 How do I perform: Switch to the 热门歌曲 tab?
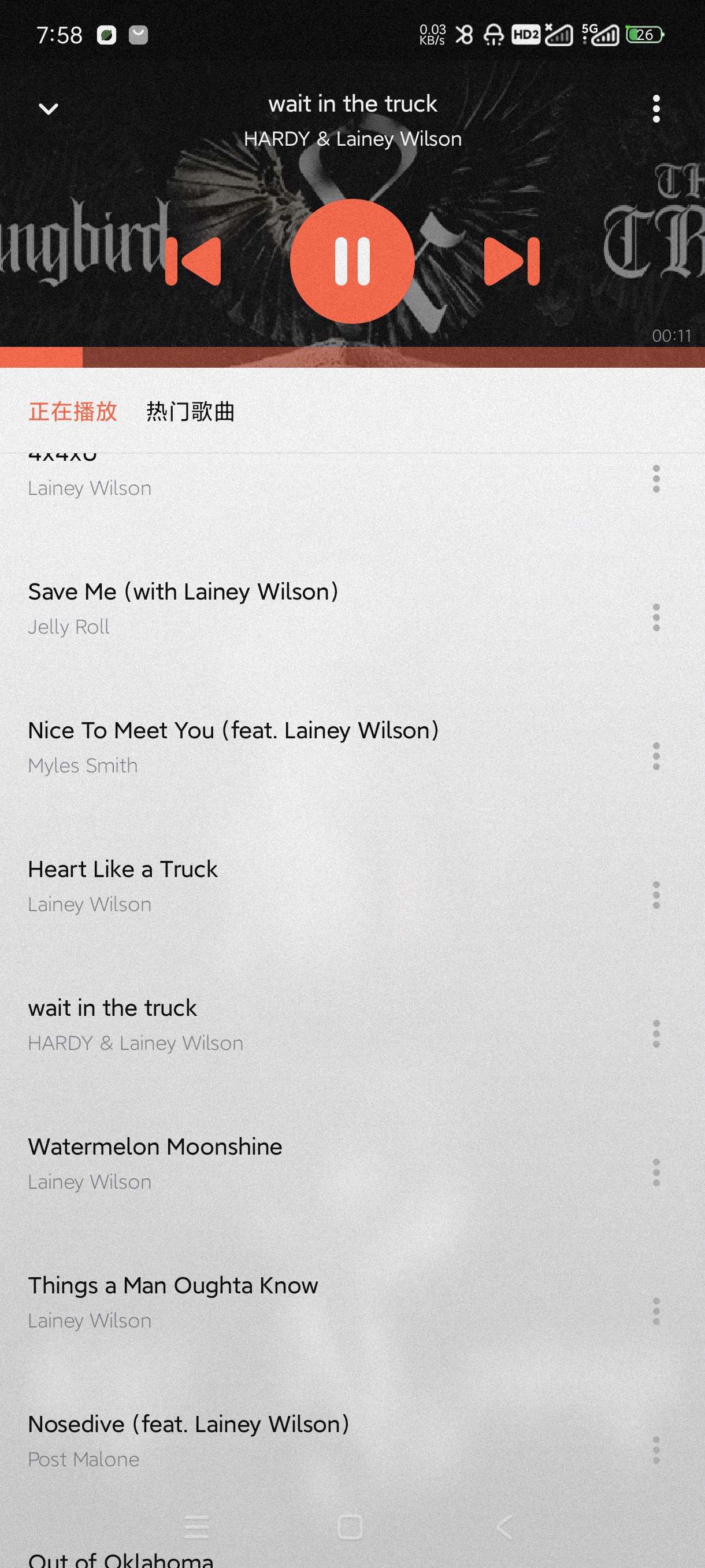tap(190, 412)
